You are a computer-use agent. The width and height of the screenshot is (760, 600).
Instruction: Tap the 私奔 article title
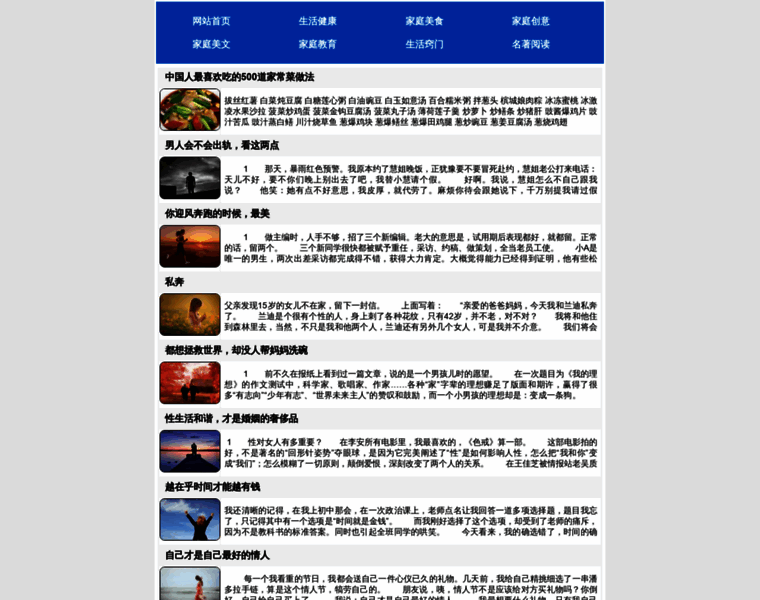click(x=174, y=282)
